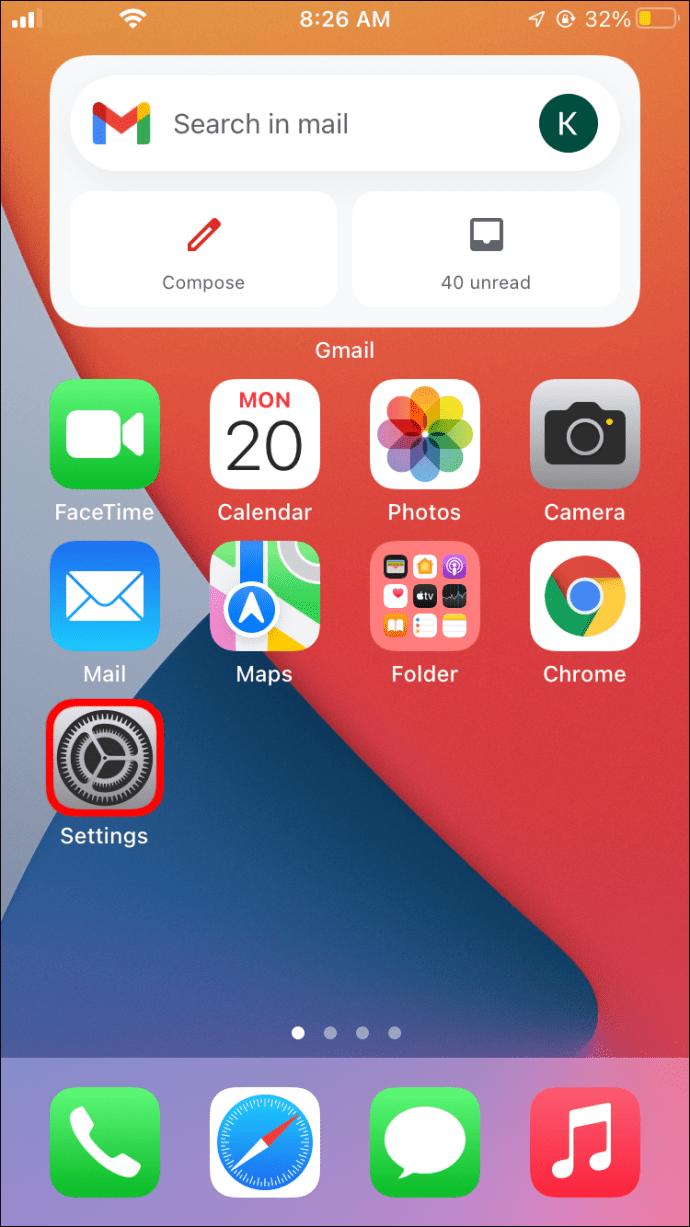
Task: Open the 40 unread emails
Action: (486, 249)
